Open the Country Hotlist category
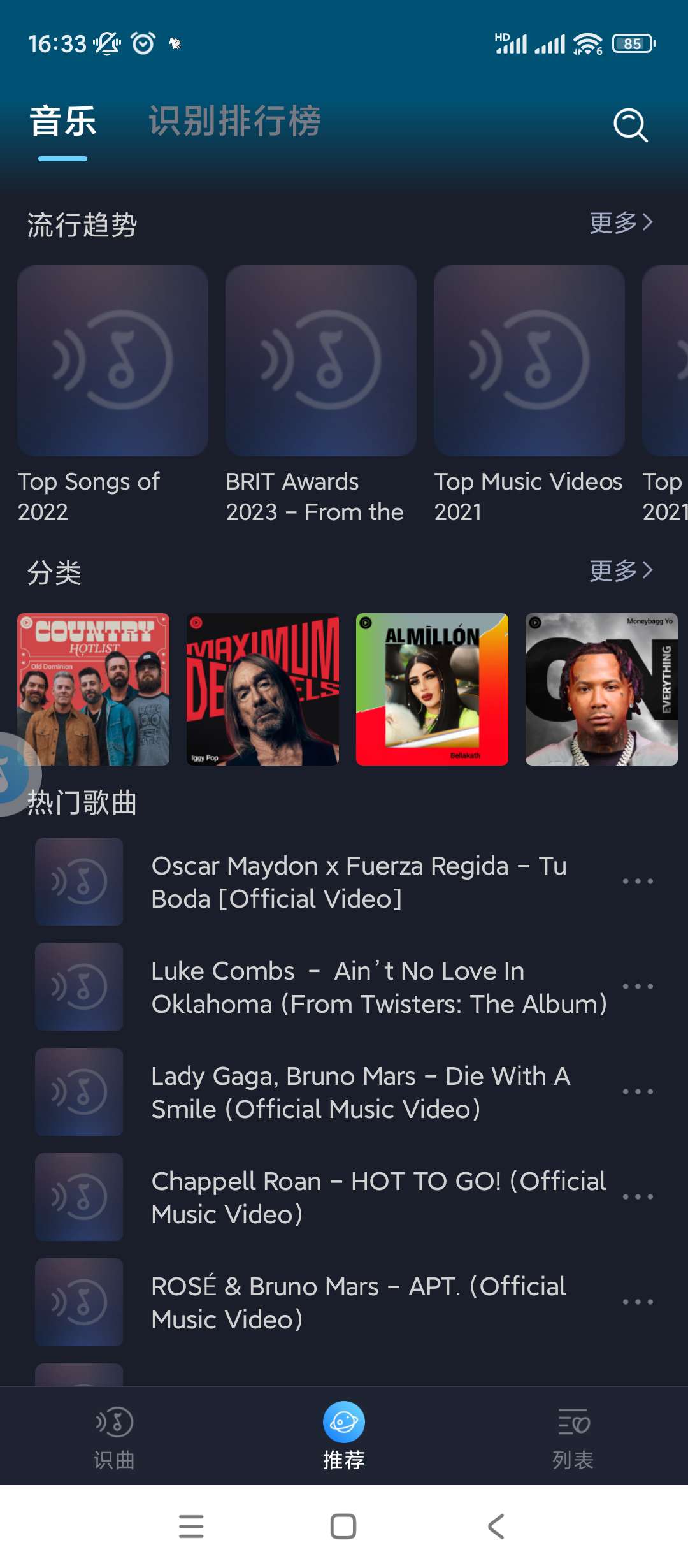Image resolution: width=688 pixels, height=1568 pixels. point(94,689)
